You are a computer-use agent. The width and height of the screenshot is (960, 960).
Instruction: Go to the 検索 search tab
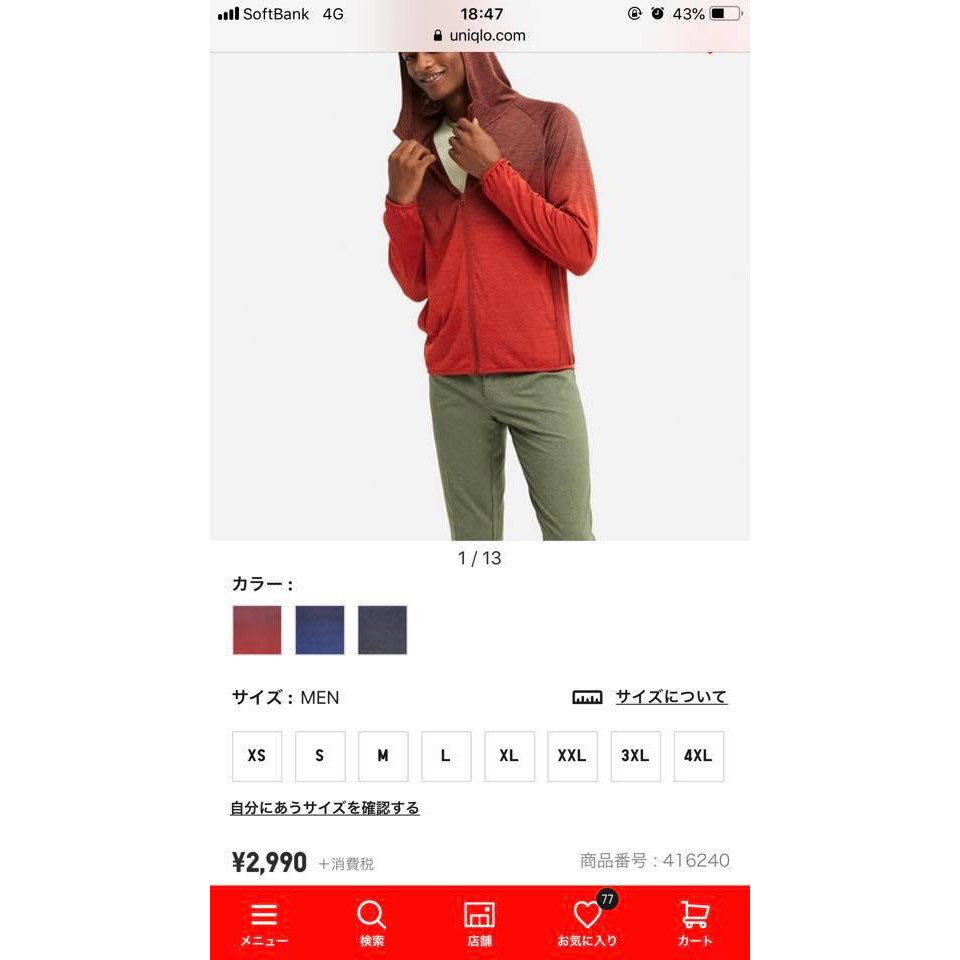(371, 924)
